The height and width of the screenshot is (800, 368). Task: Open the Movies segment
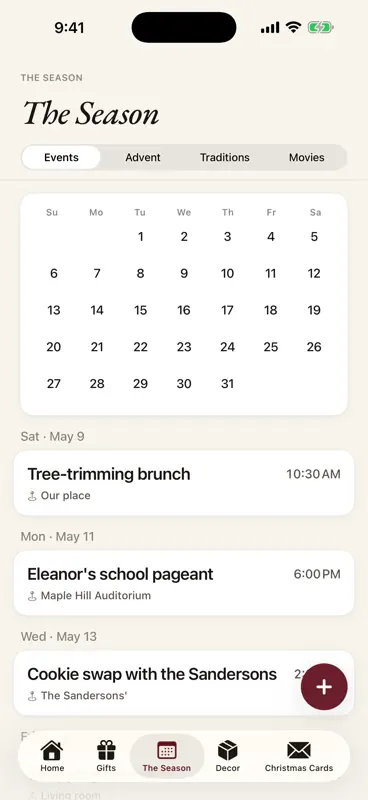coord(306,157)
